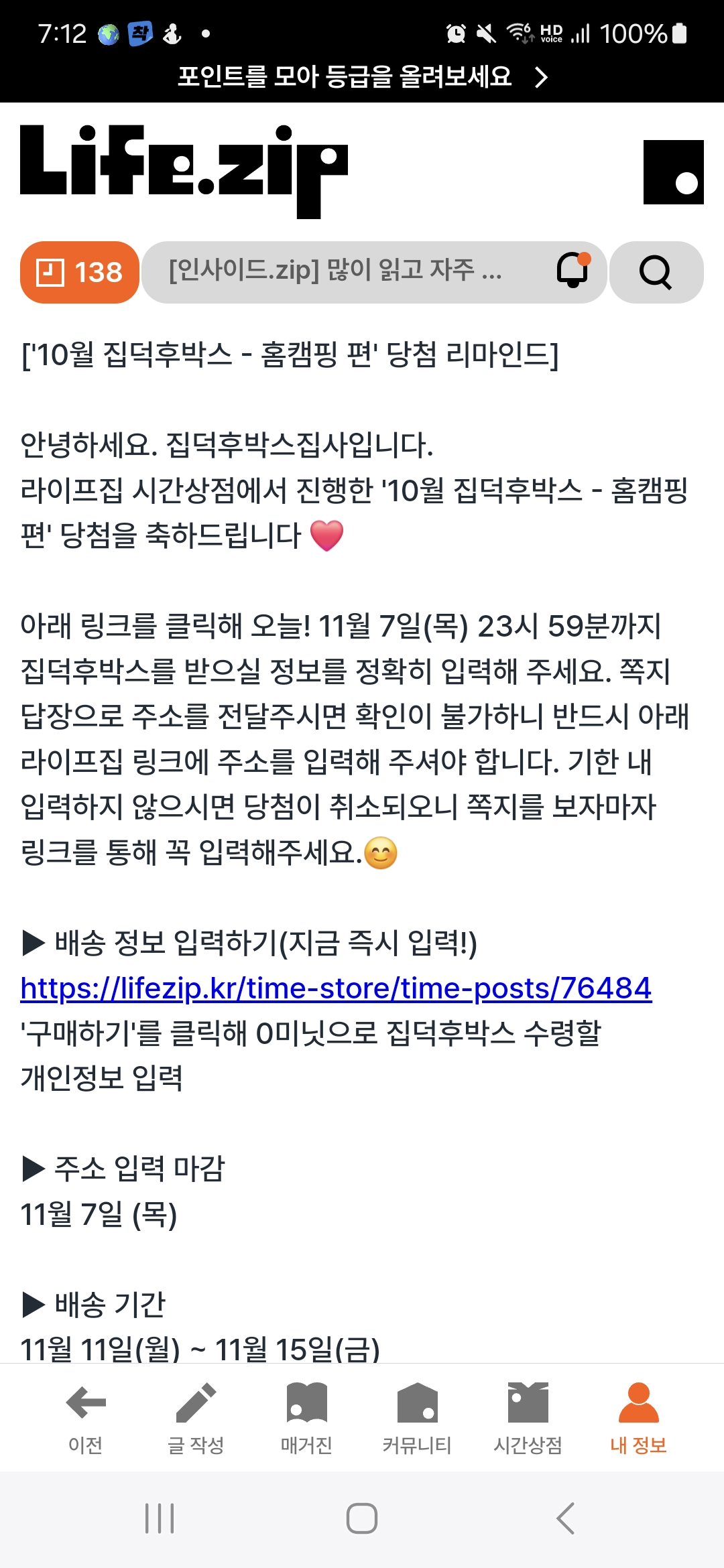724x1568 pixels.
Task: Open the [인사이드.zip] notice text bar
Action: (x=335, y=271)
